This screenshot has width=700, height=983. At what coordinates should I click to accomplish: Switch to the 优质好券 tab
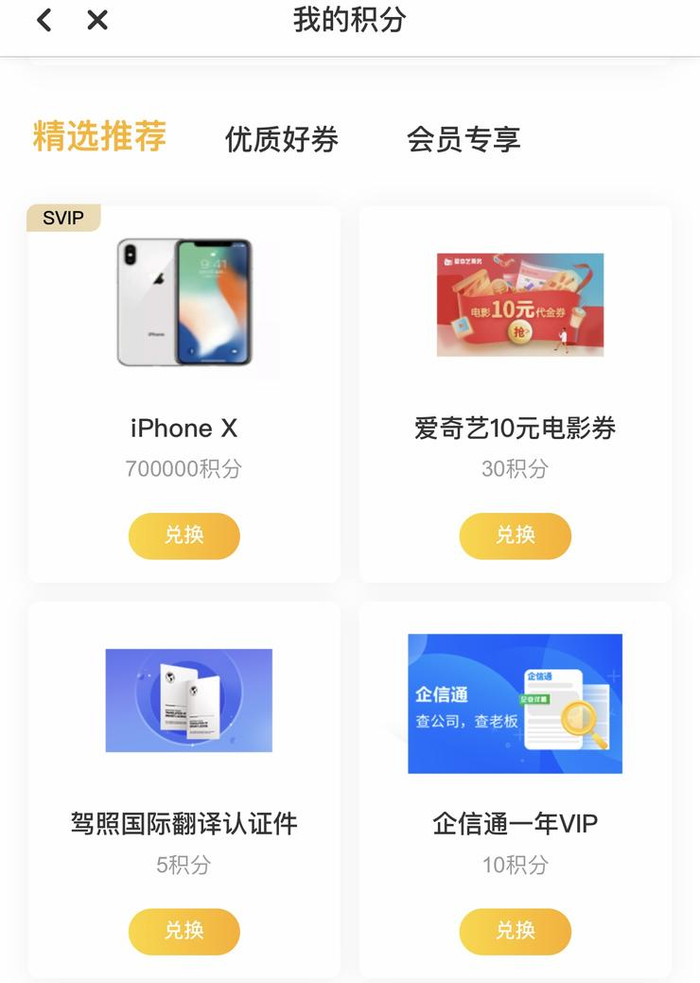coord(281,140)
